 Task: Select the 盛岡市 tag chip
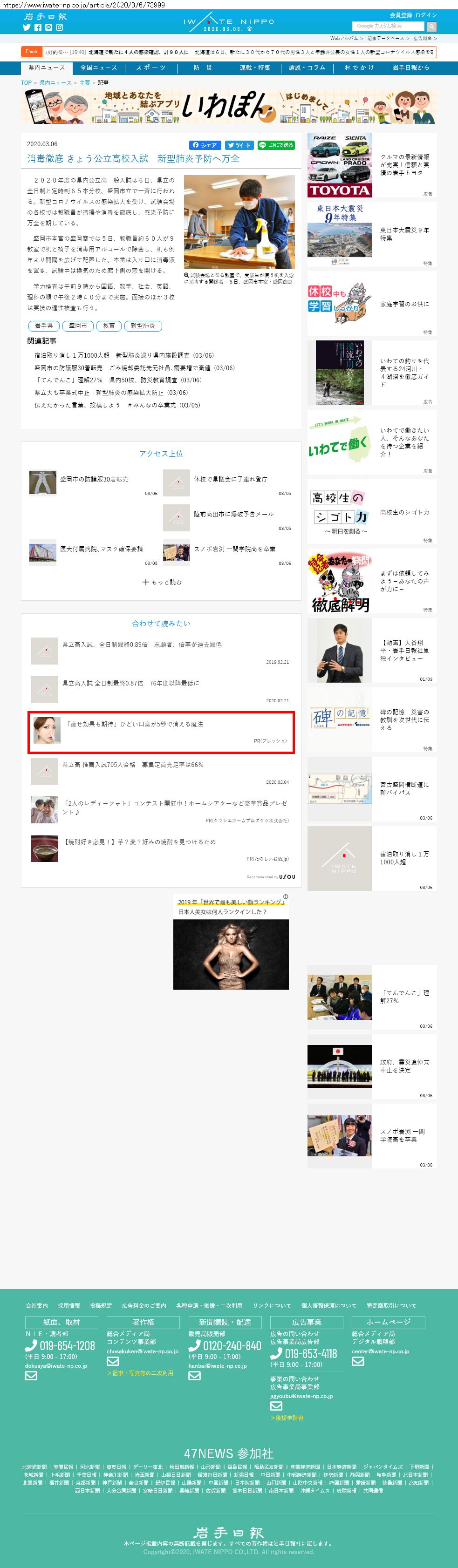click(x=77, y=326)
